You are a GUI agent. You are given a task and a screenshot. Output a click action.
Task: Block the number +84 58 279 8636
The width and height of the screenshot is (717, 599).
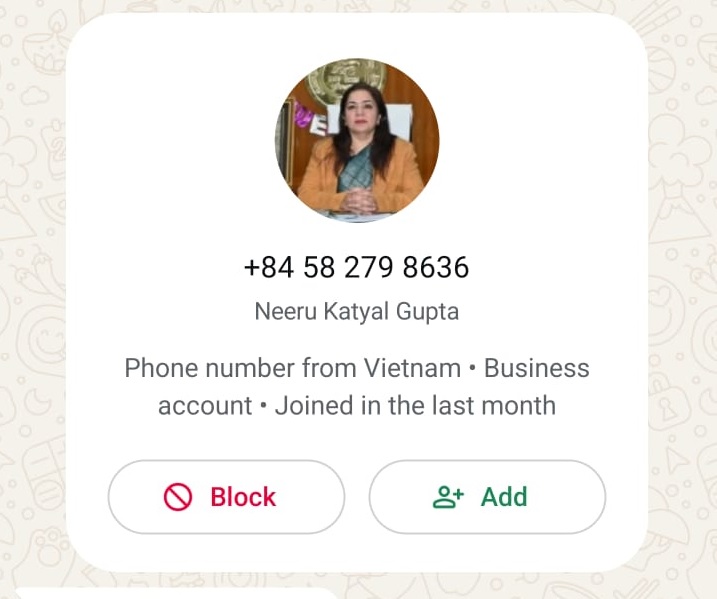click(x=226, y=497)
